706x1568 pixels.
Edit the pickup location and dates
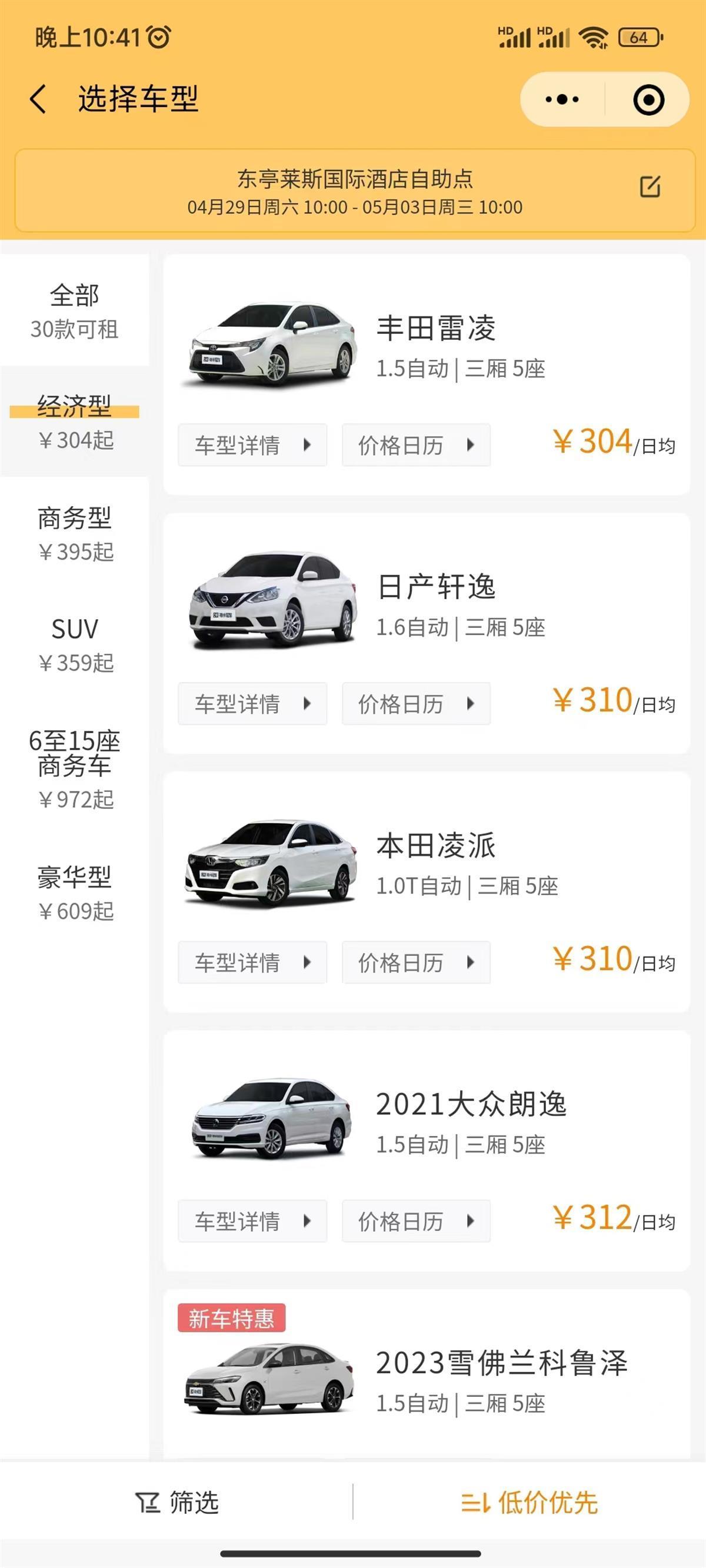(650, 187)
